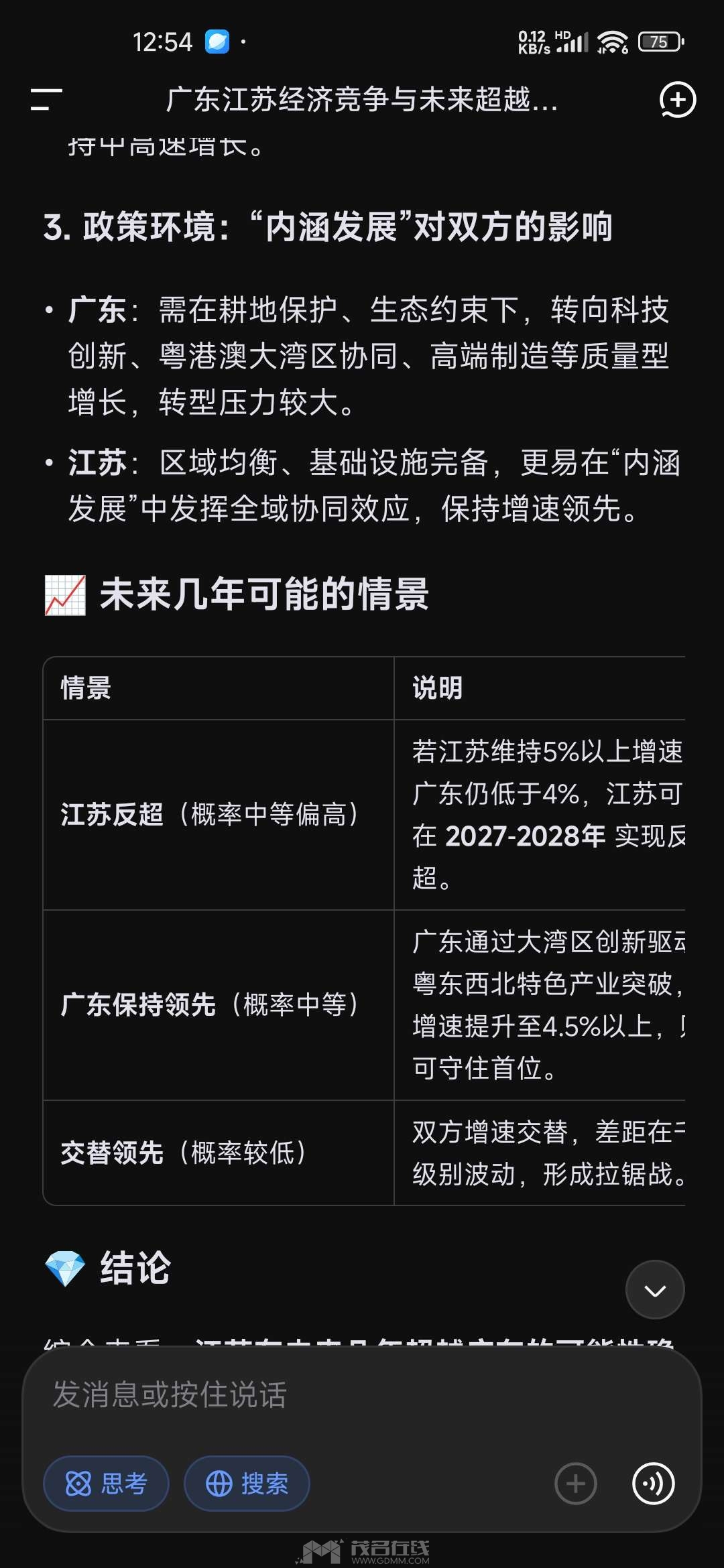Open the attachment plus button

coord(575,1484)
